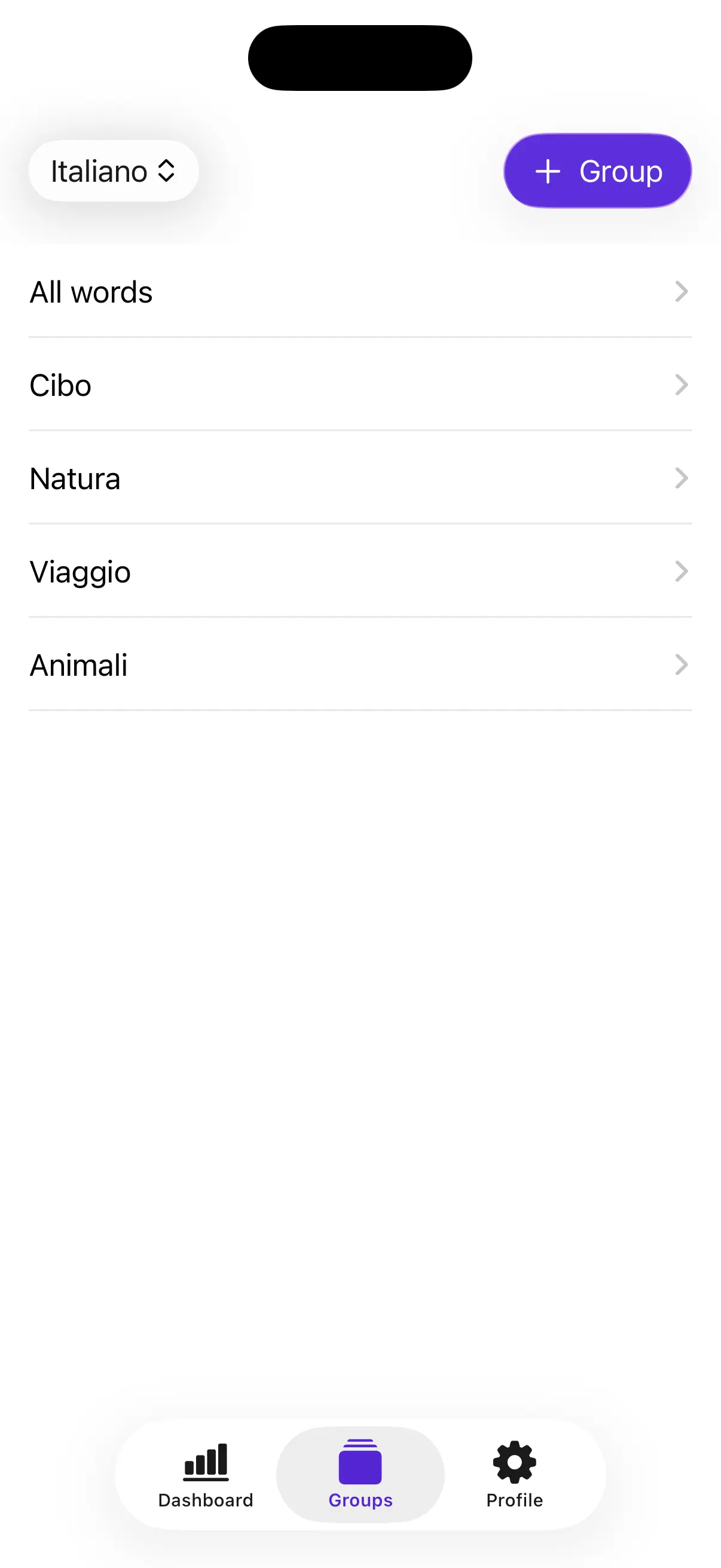The height and width of the screenshot is (1568, 721).
Task: View the Natura group
Action: click(x=360, y=478)
